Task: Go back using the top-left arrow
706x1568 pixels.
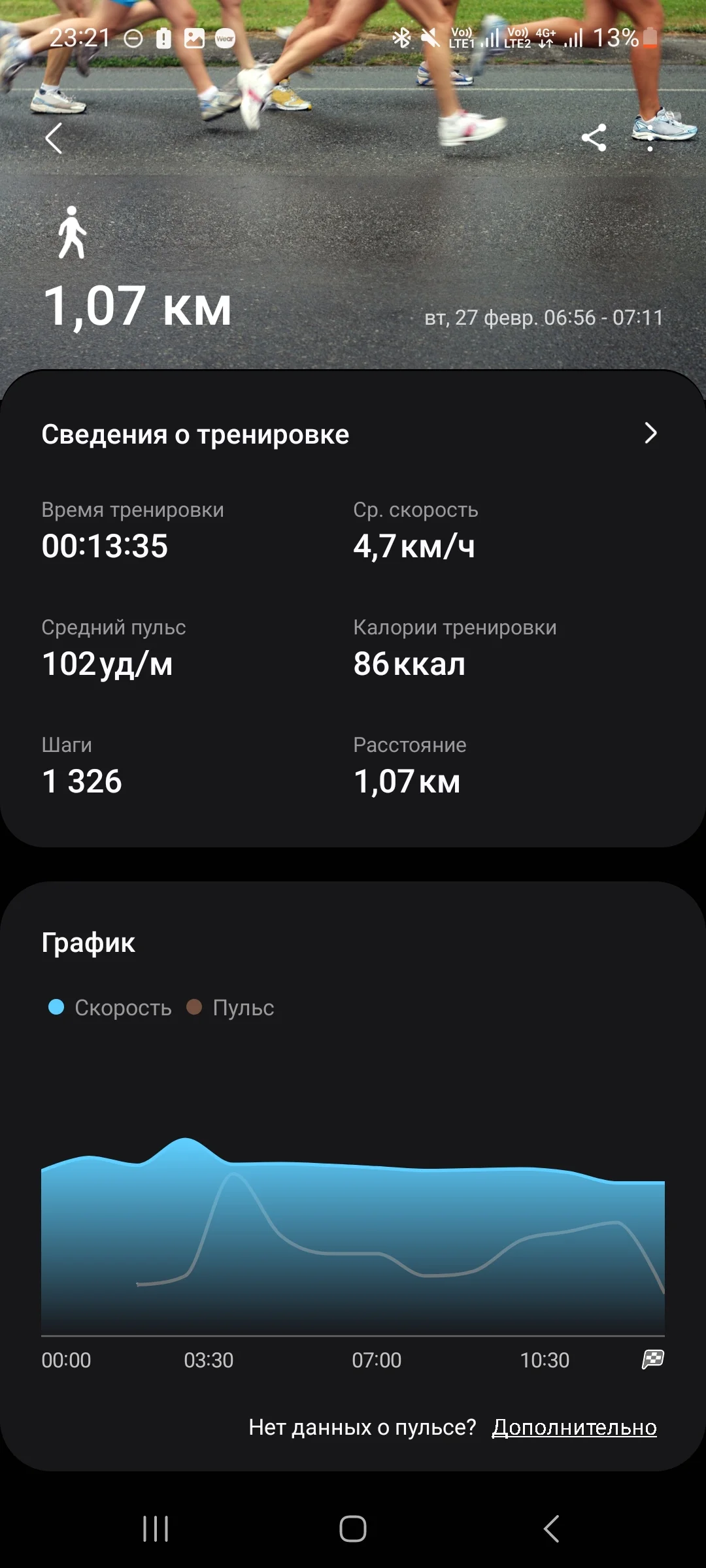Action: point(54,139)
